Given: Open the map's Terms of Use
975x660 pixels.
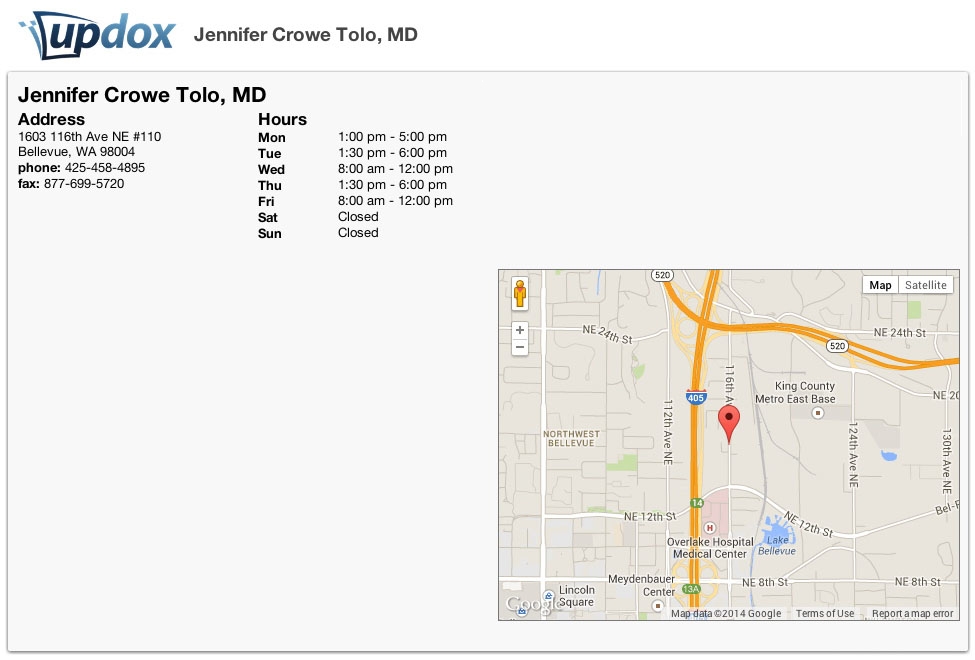Looking at the screenshot, I should pyautogui.click(x=824, y=613).
